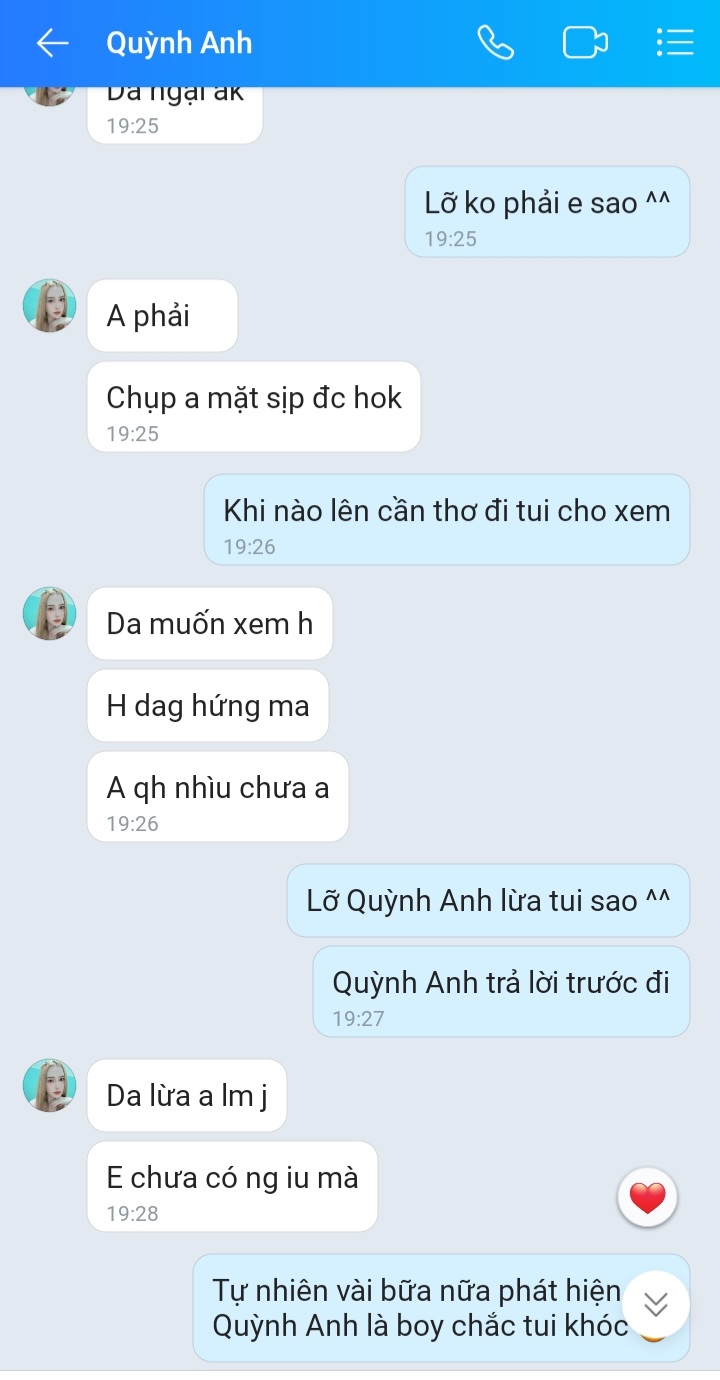Jump to latest messages with down arrows
This screenshot has height=1380, width=720.
tap(655, 1305)
